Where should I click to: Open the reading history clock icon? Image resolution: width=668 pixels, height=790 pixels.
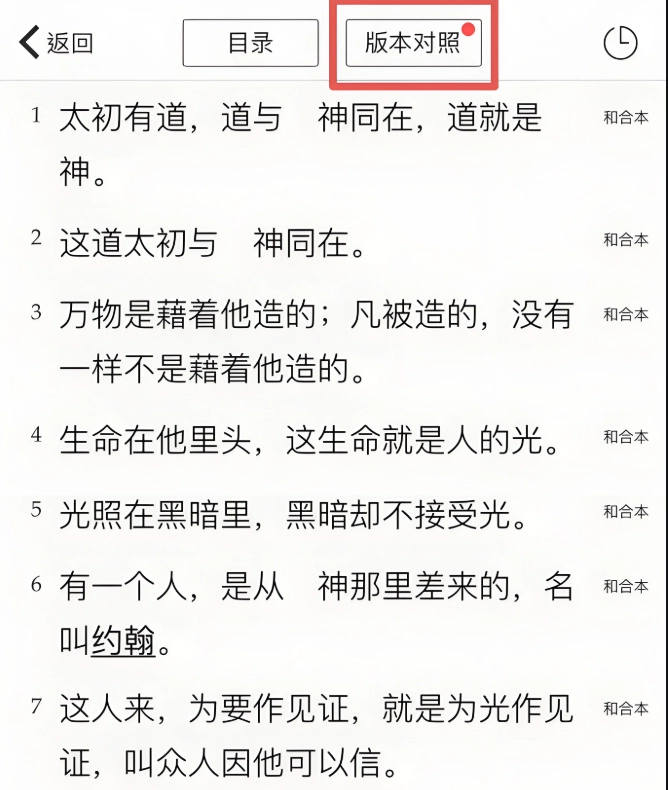[x=620, y=43]
